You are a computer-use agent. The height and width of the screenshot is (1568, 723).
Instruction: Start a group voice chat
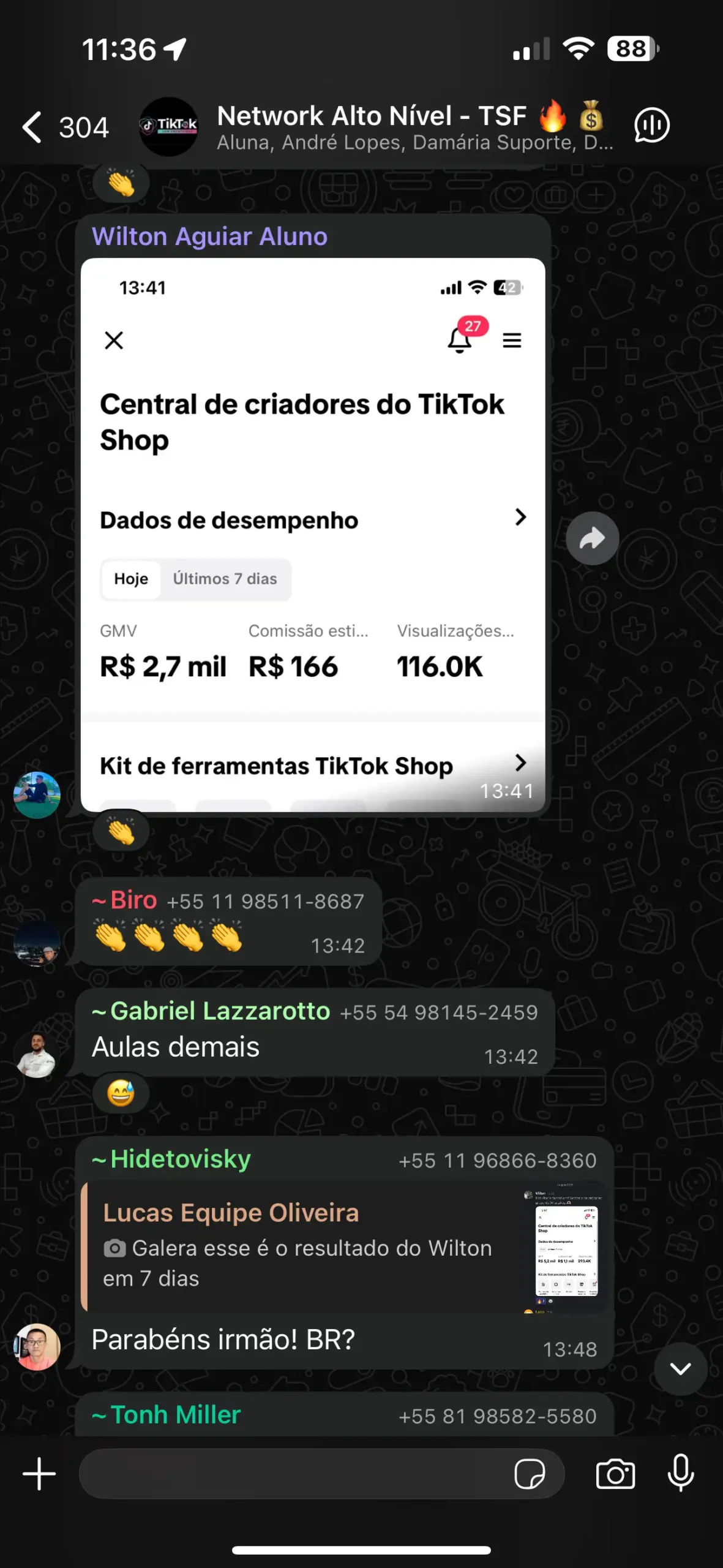pyautogui.click(x=651, y=126)
